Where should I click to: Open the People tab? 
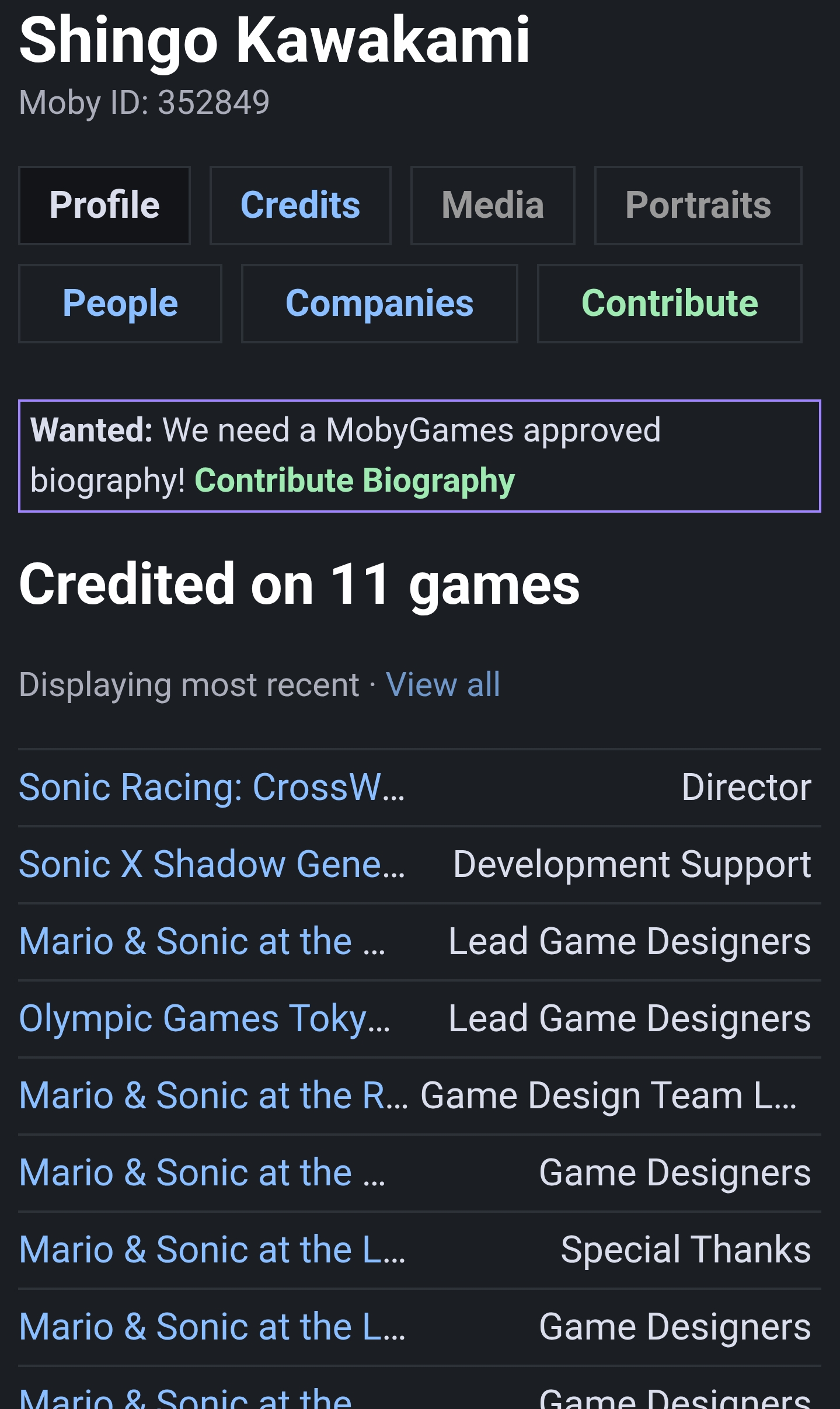(x=120, y=303)
